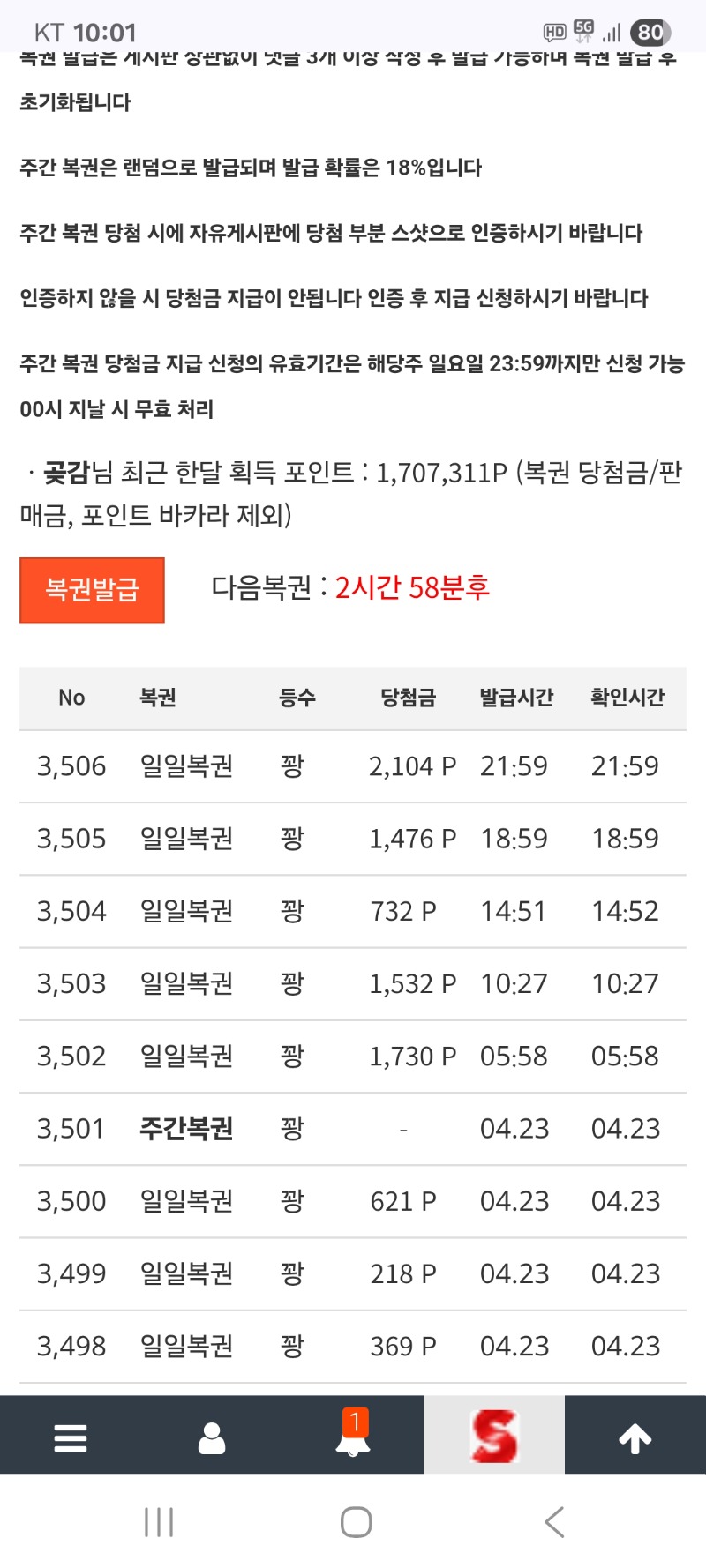Tap the 복권발급 button
This screenshot has height=1568, width=706.
pos(92,590)
